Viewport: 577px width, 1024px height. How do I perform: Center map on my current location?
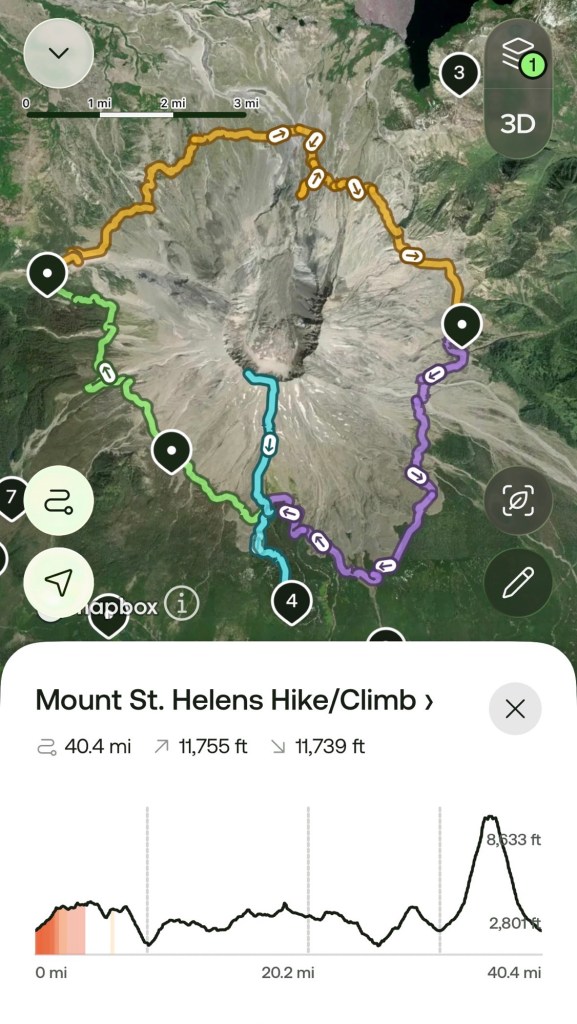[59, 582]
